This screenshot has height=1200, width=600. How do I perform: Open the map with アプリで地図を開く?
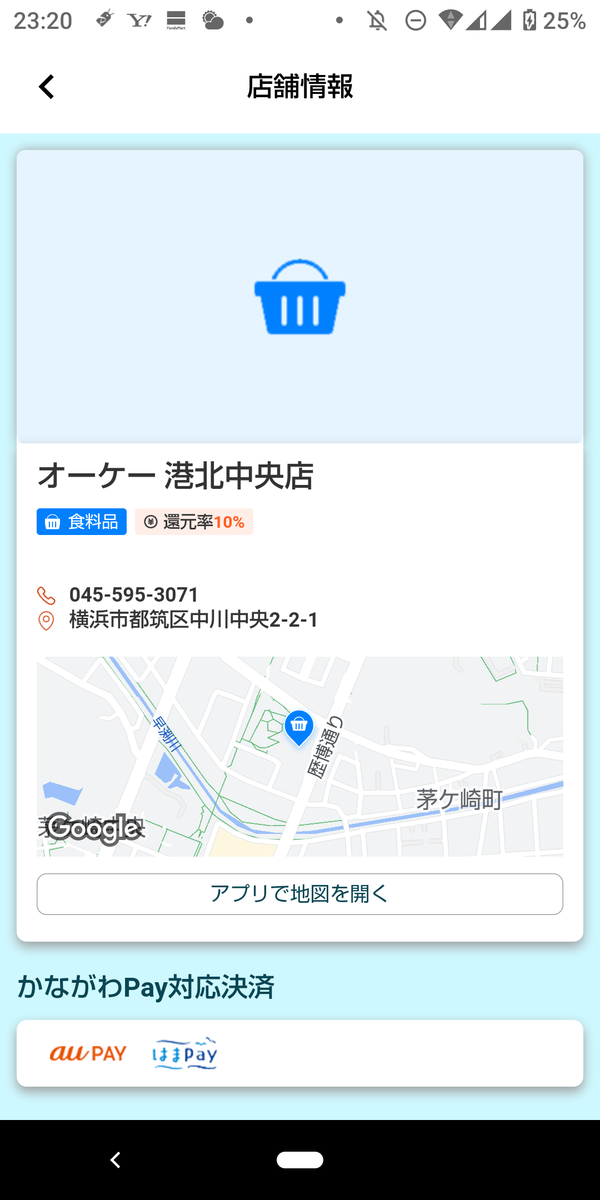tap(300, 894)
